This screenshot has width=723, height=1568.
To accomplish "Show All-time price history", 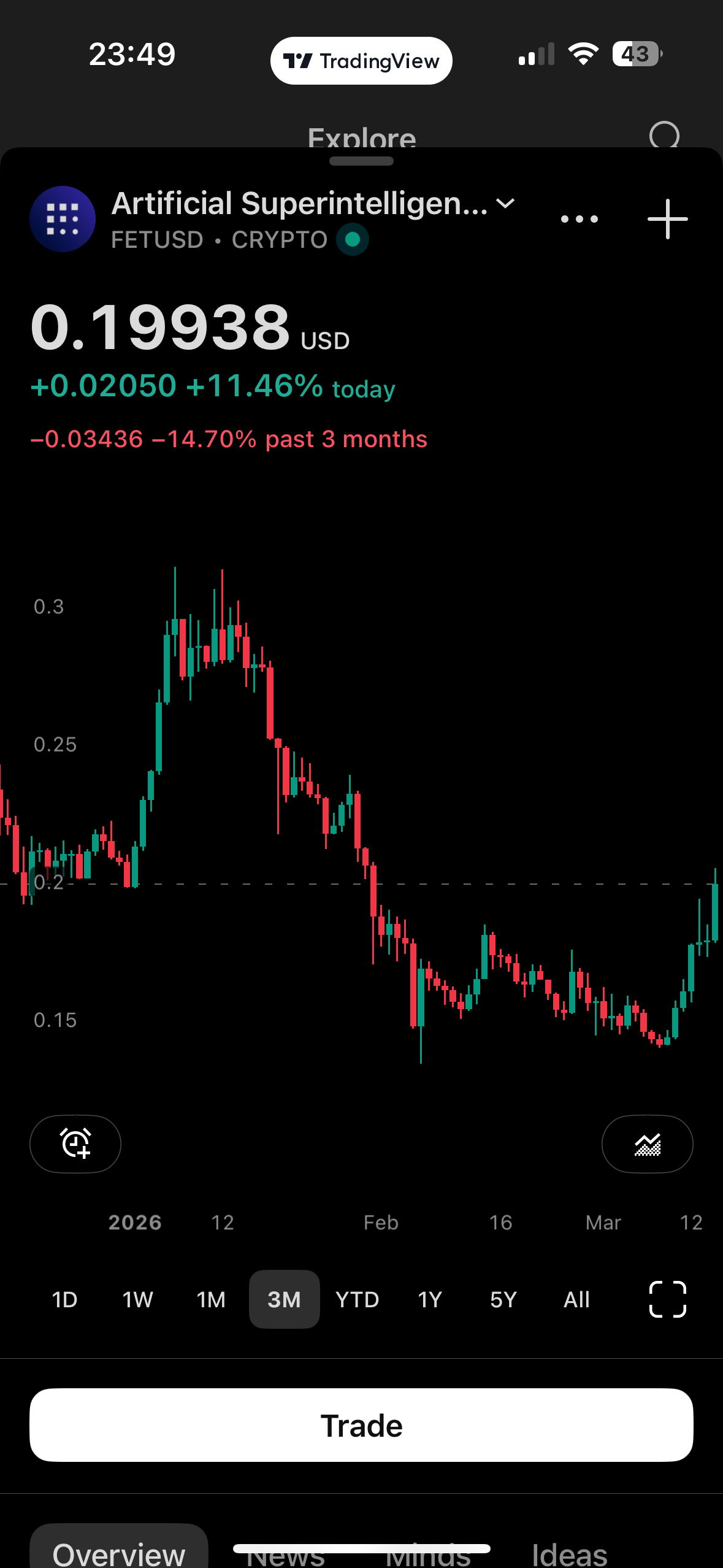I will point(576,1299).
